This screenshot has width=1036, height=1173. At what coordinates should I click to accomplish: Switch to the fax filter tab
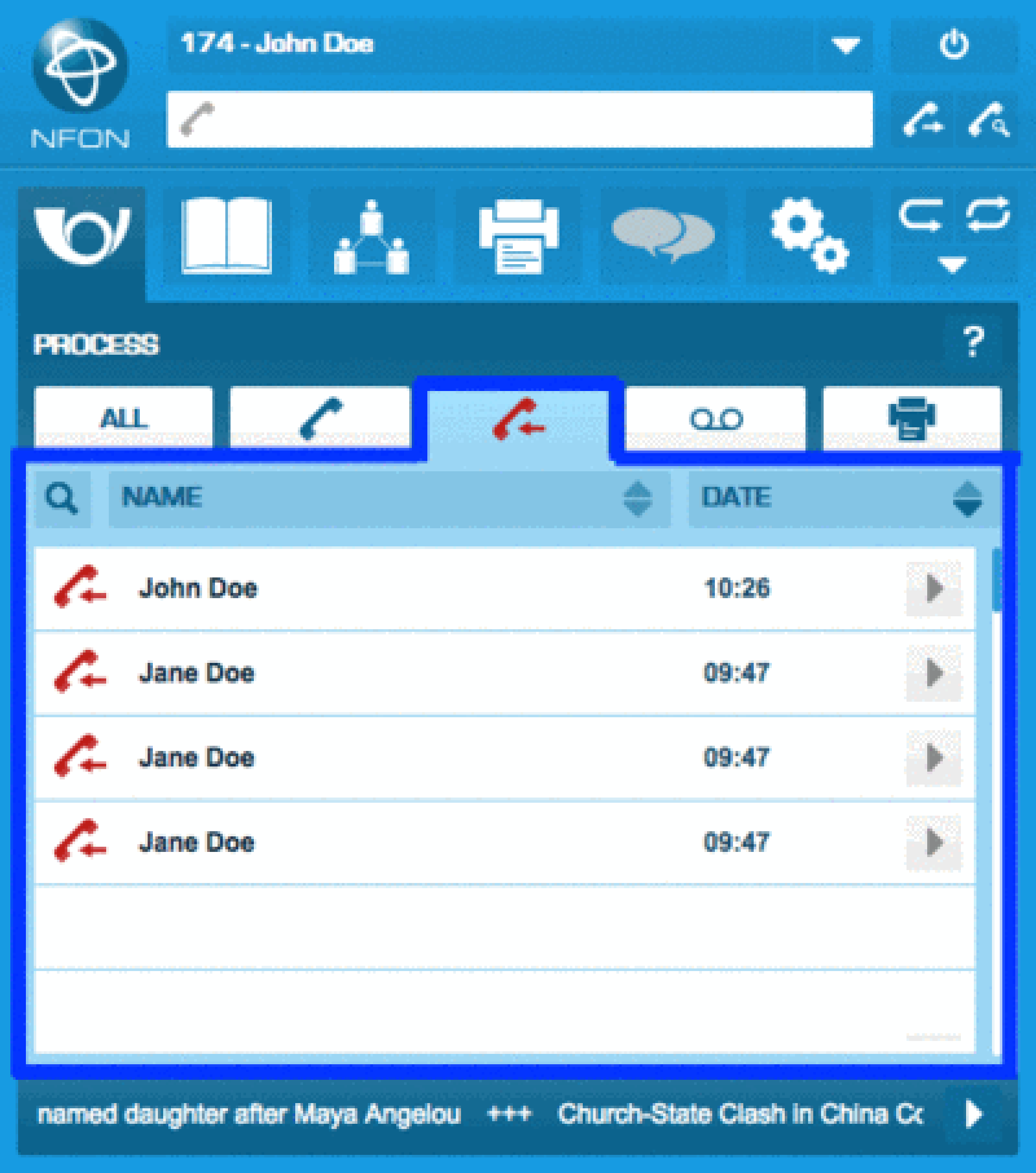coord(912,418)
